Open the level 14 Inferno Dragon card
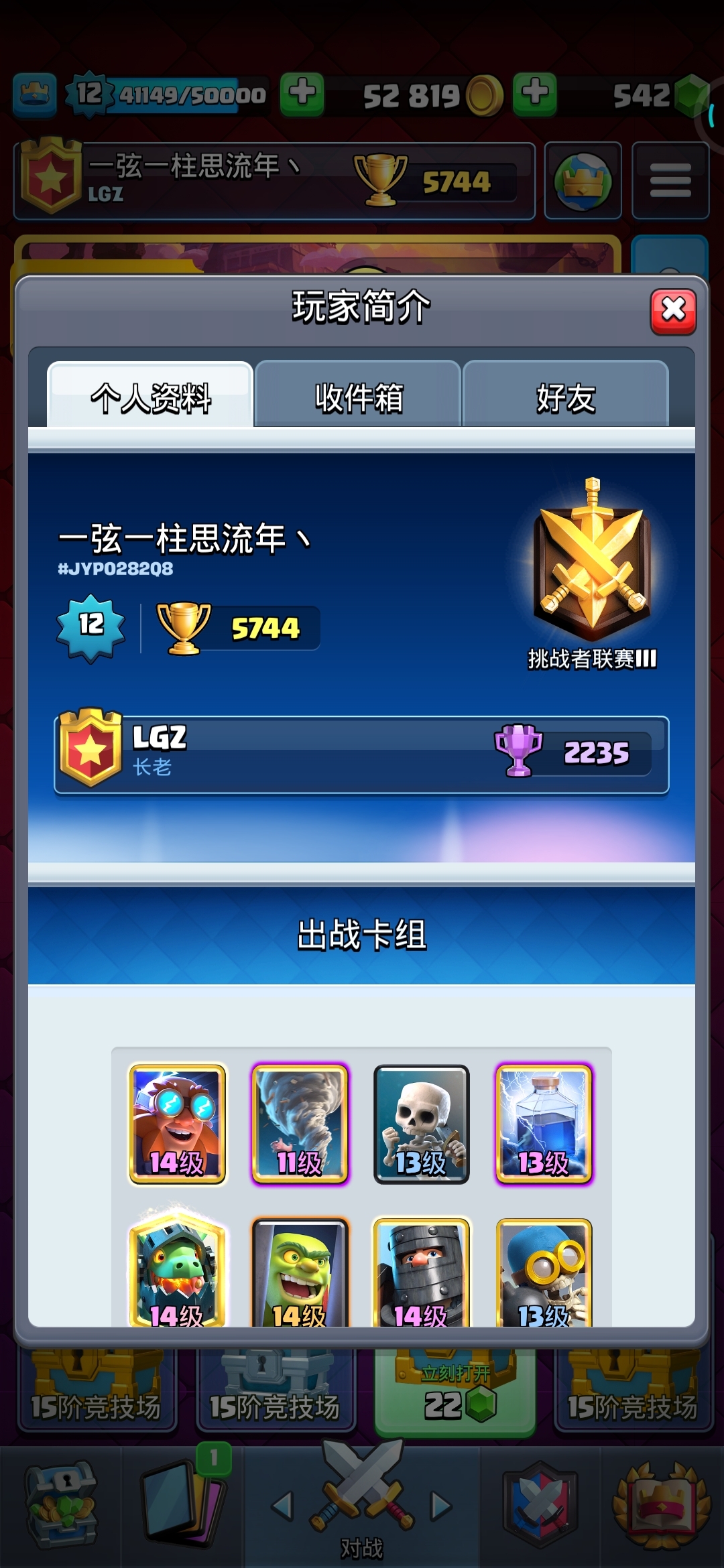Image resolution: width=724 pixels, height=1568 pixels. point(178,1273)
